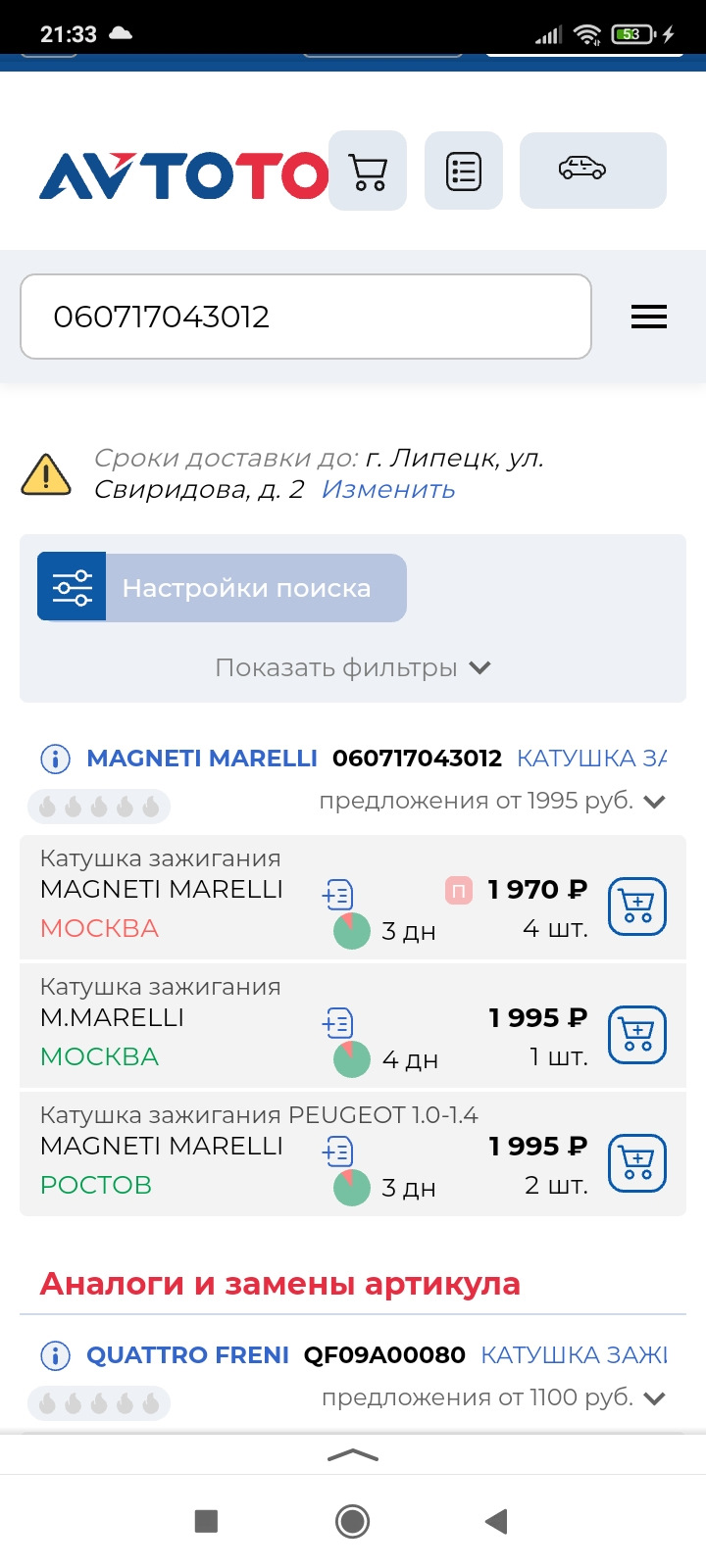Add the РОСТОВ 2 шт. offer to cart
The height and width of the screenshot is (1568, 706).
click(637, 1163)
